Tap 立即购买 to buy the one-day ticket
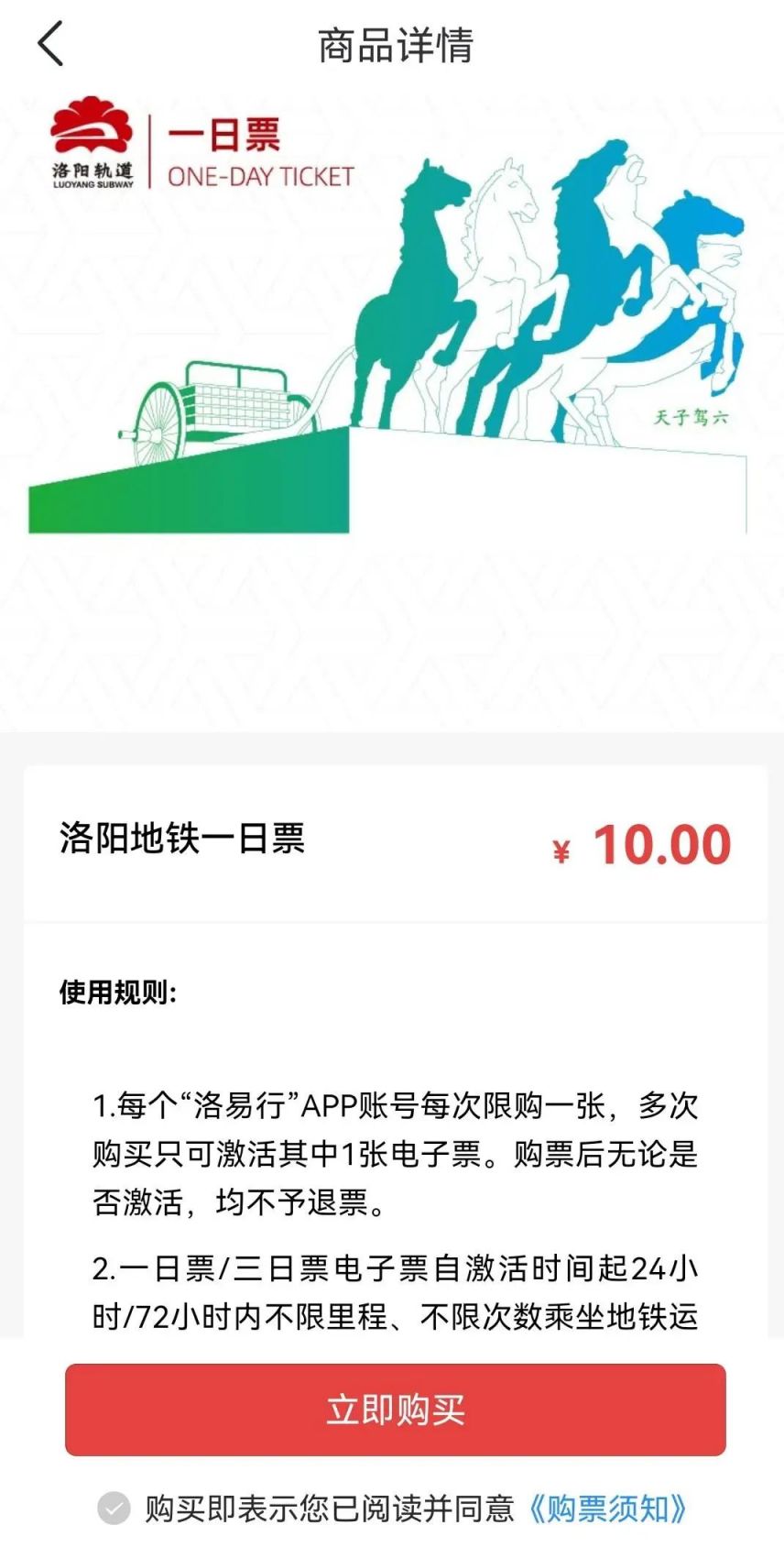784x1558 pixels. tap(395, 1410)
